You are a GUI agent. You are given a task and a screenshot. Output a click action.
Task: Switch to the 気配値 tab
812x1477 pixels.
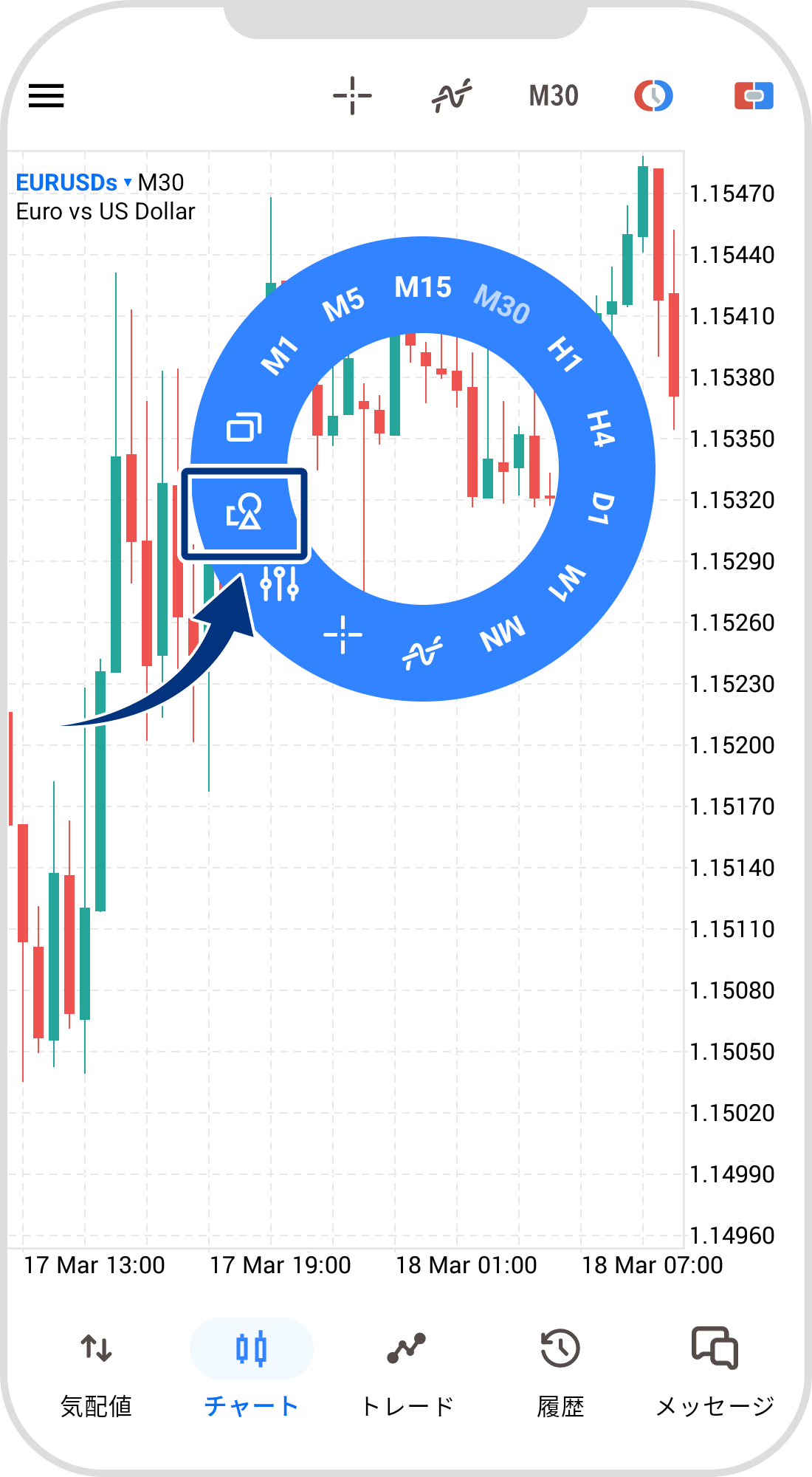pos(96,1372)
